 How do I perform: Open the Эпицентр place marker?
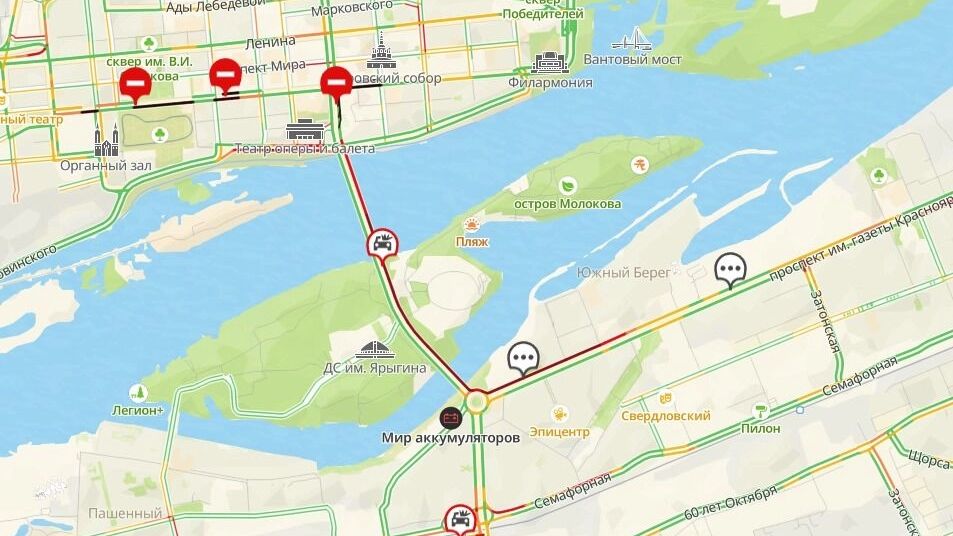pos(560,414)
